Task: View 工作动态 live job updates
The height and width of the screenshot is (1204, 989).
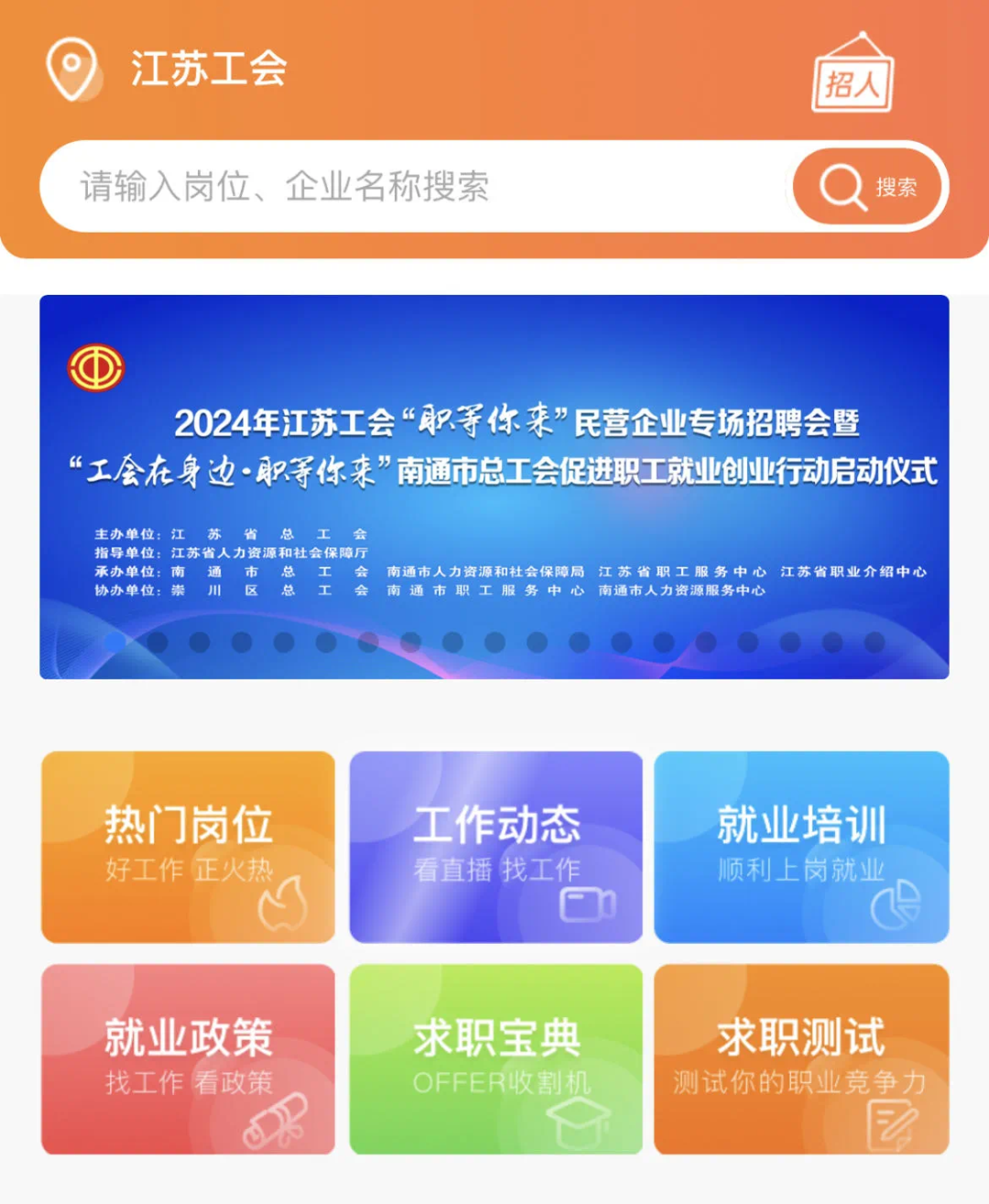Action: (495, 847)
